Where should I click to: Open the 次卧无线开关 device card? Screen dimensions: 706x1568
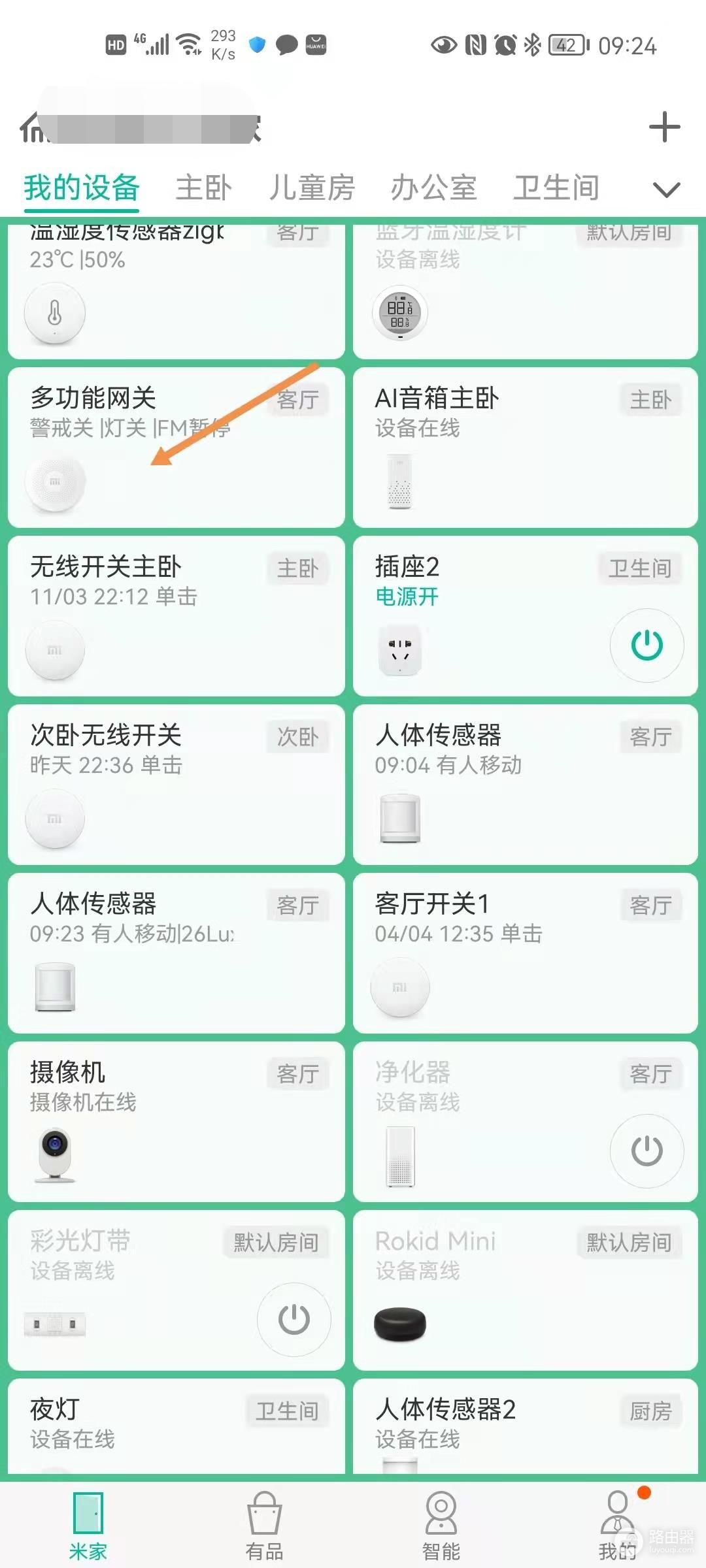(x=176, y=785)
